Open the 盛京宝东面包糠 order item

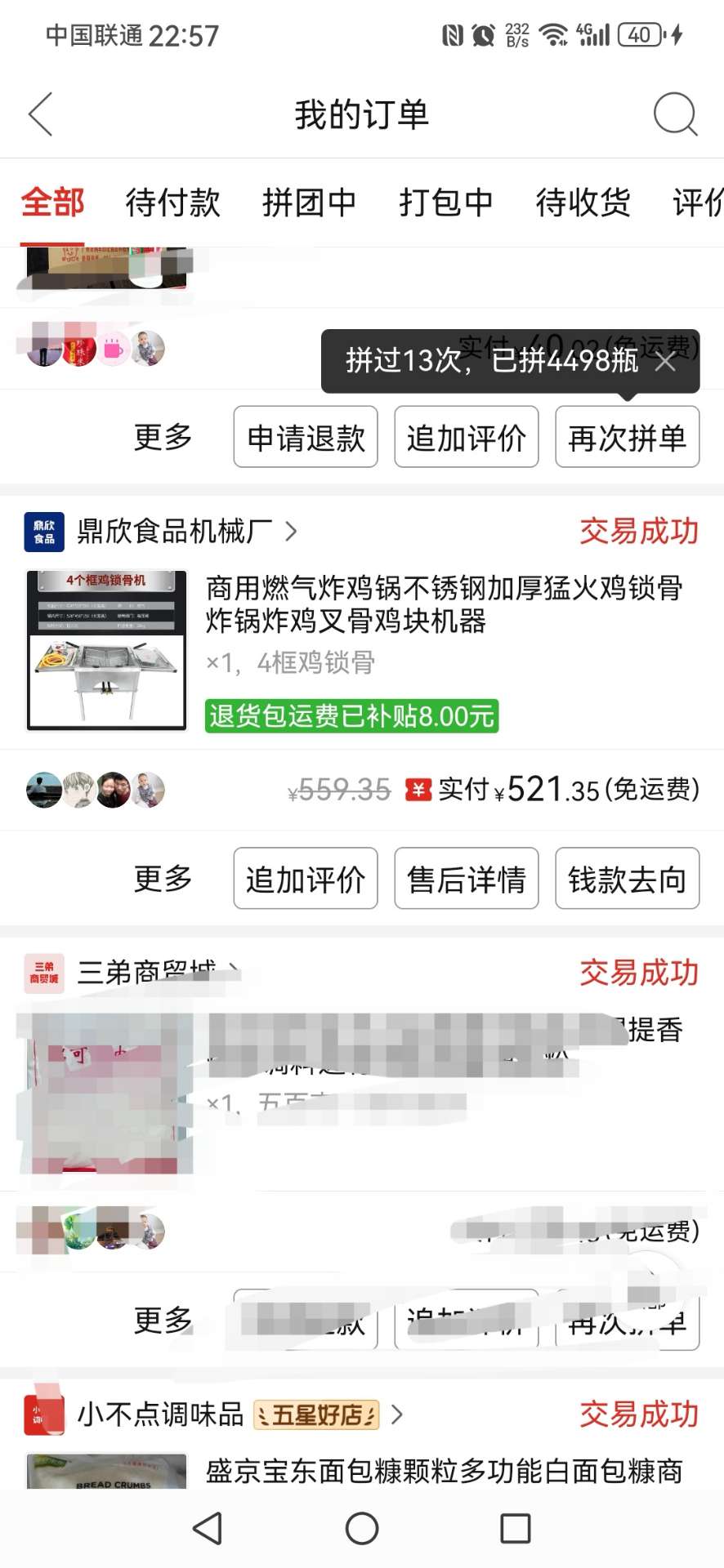[444, 1471]
